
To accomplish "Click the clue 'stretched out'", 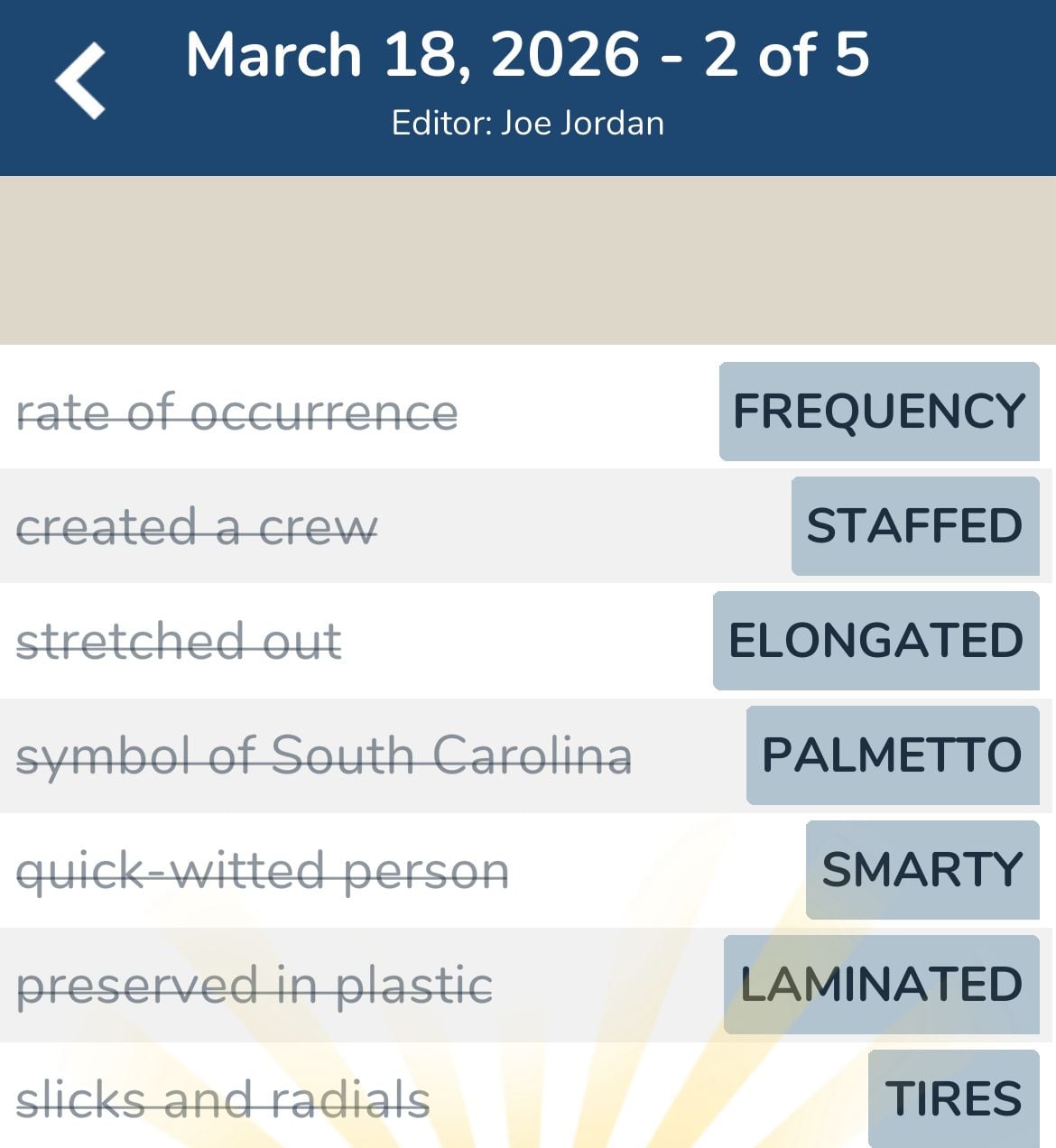I will 180,641.
